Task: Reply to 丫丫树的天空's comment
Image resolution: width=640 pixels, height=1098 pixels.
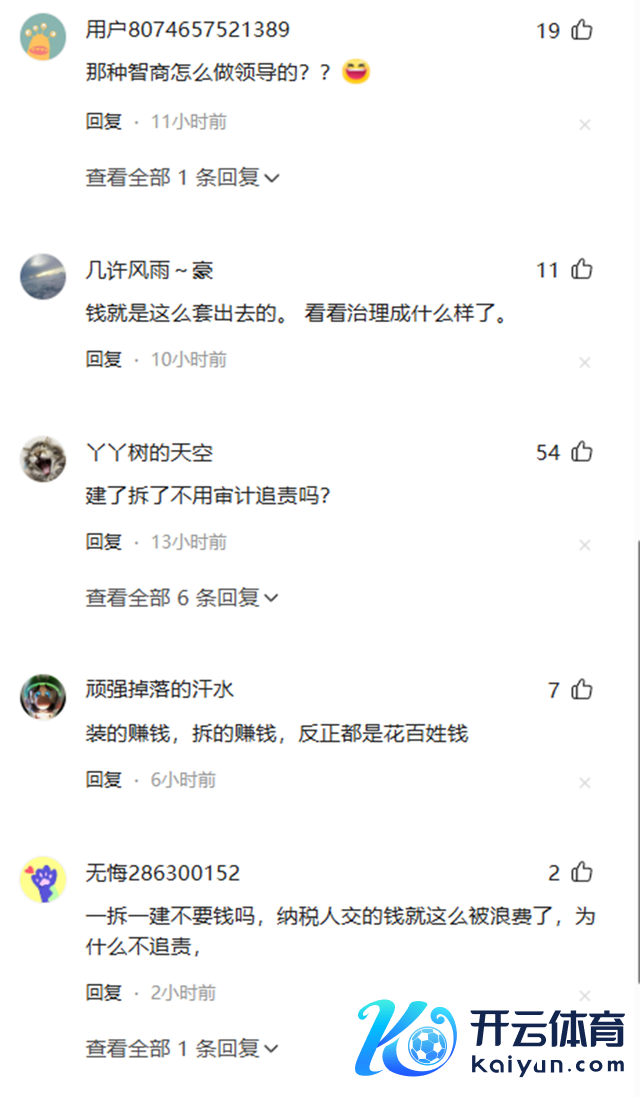Action: pos(103,542)
